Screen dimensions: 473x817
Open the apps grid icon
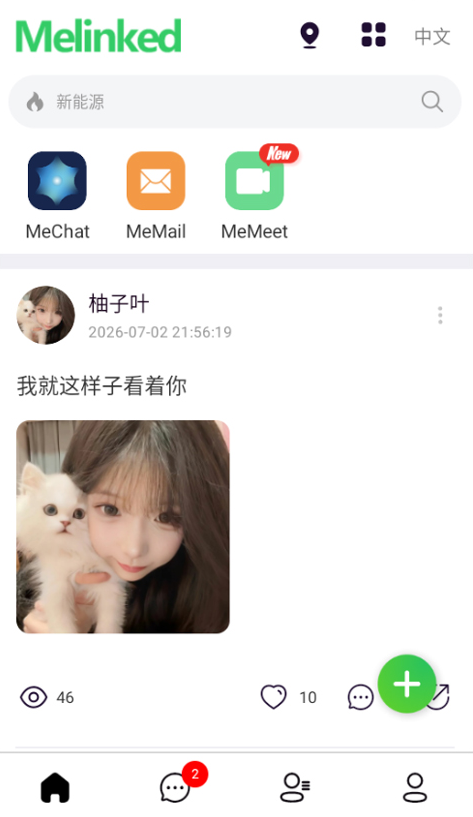click(374, 35)
